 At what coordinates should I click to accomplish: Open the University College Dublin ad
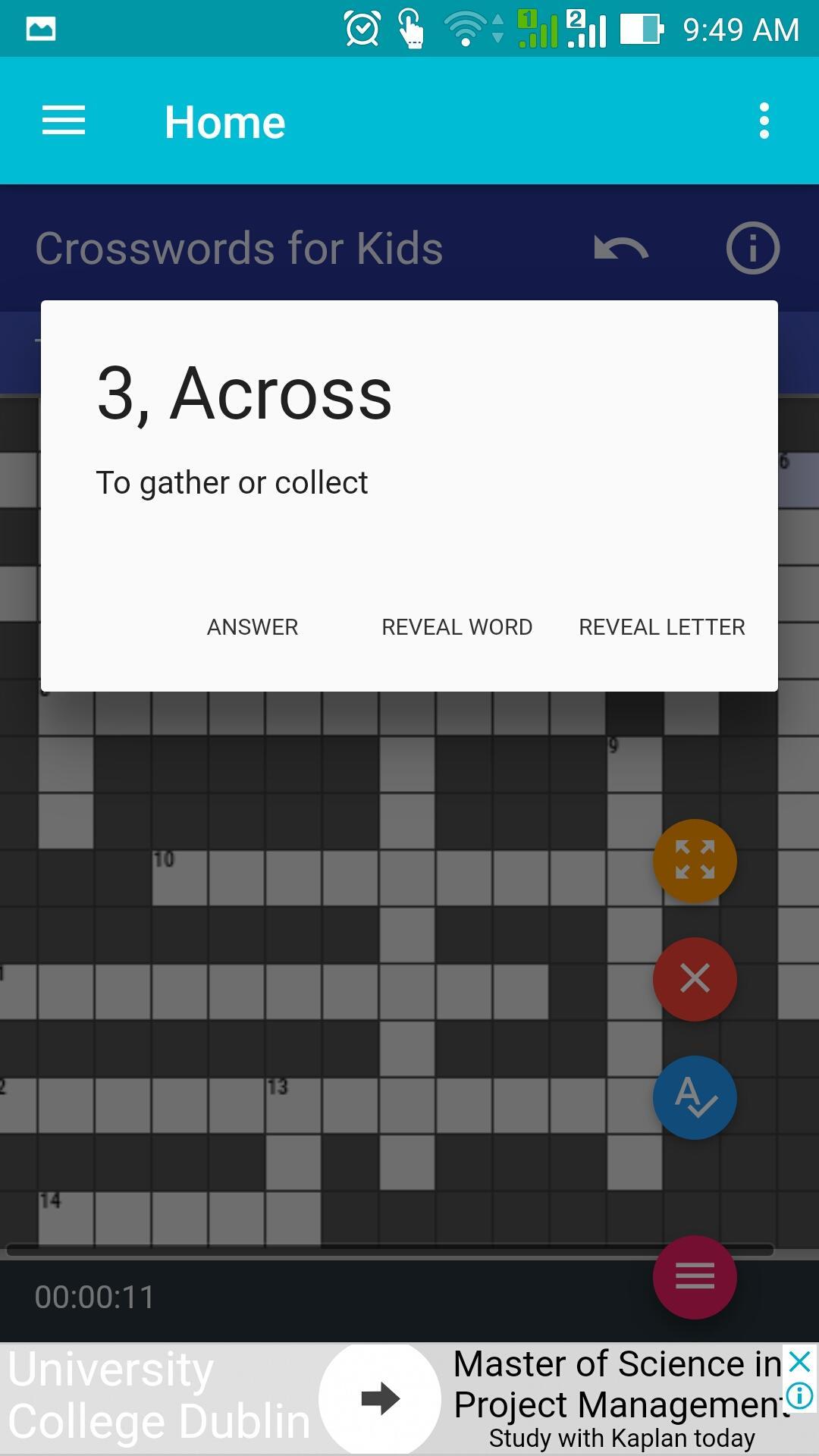coord(379,1399)
